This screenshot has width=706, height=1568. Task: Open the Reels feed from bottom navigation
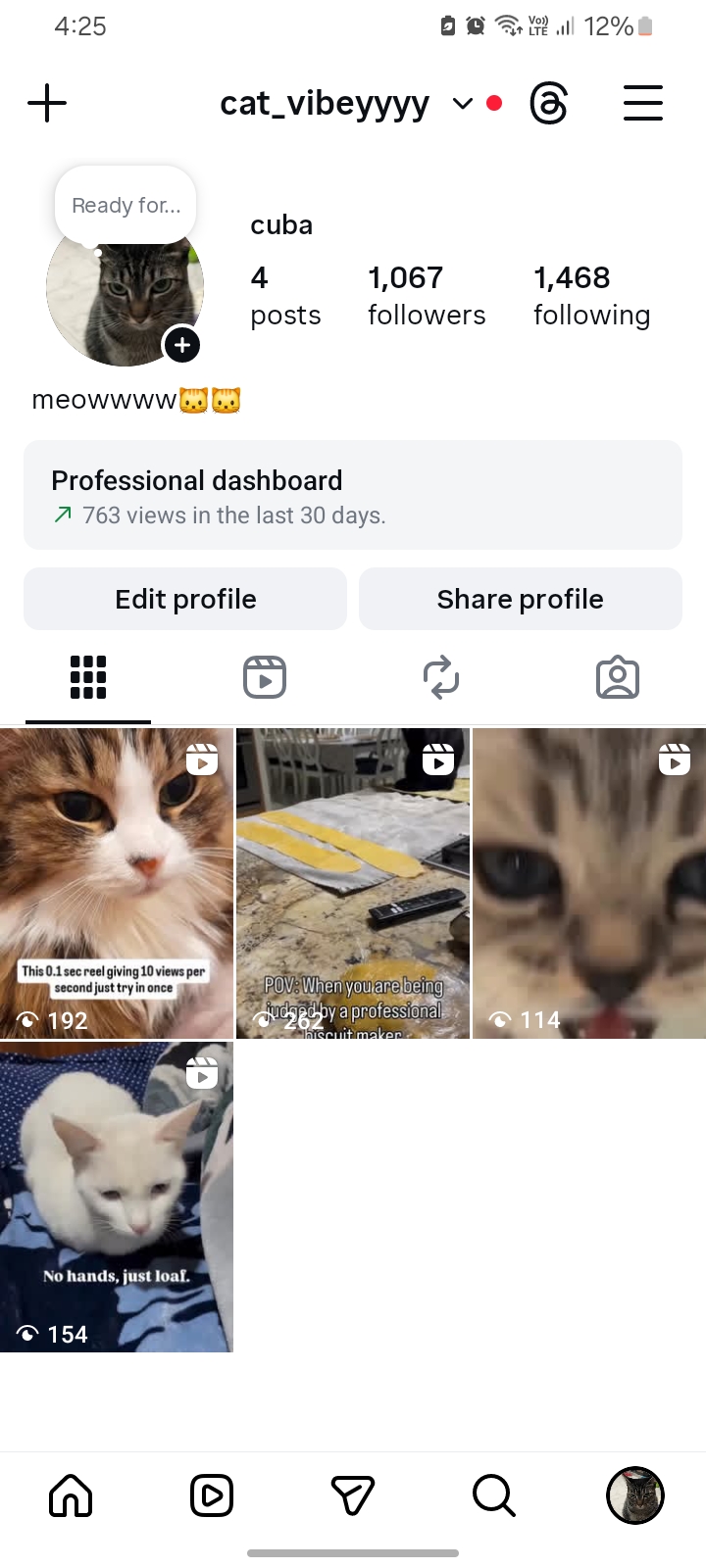pos(211,1495)
